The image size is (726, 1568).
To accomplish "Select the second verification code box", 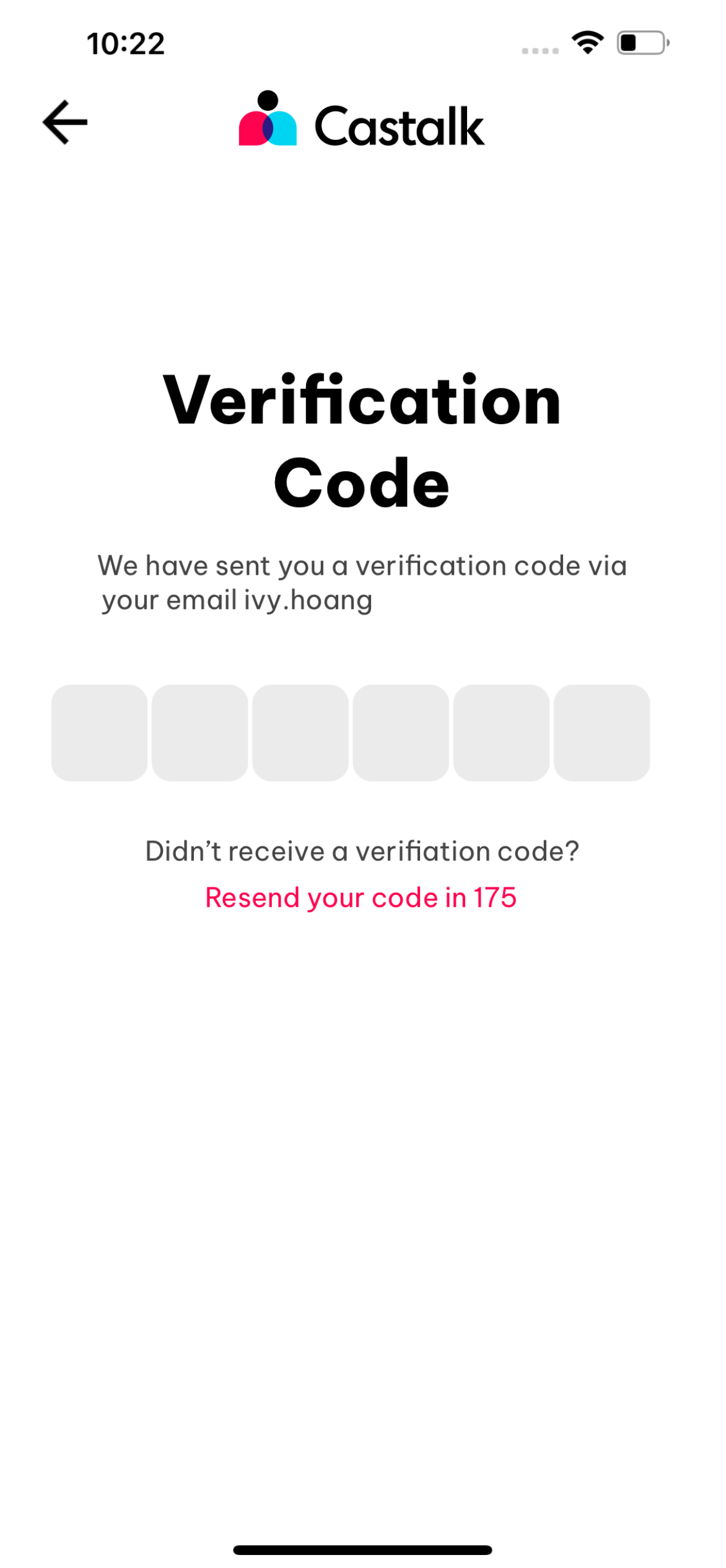I will tap(199, 733).
